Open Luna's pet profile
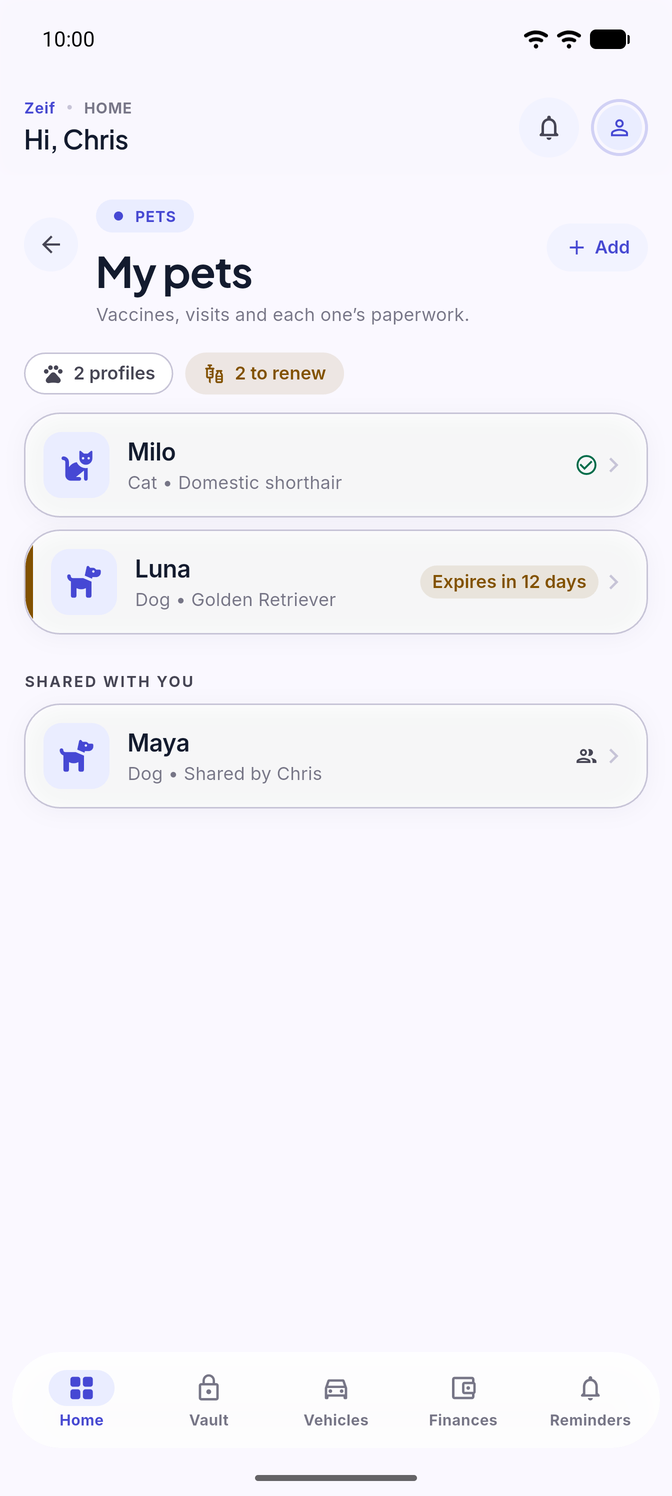Image resolution: width=672 pixels, height=1496 pixels. click(336, 582)
